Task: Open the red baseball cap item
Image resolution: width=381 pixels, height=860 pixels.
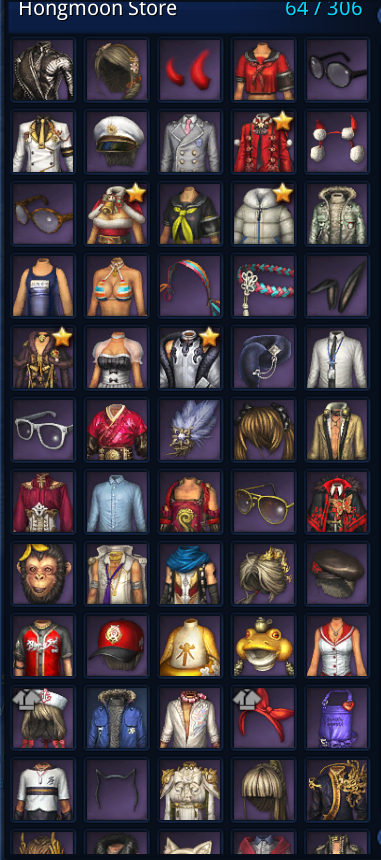Action: (116, 646)
